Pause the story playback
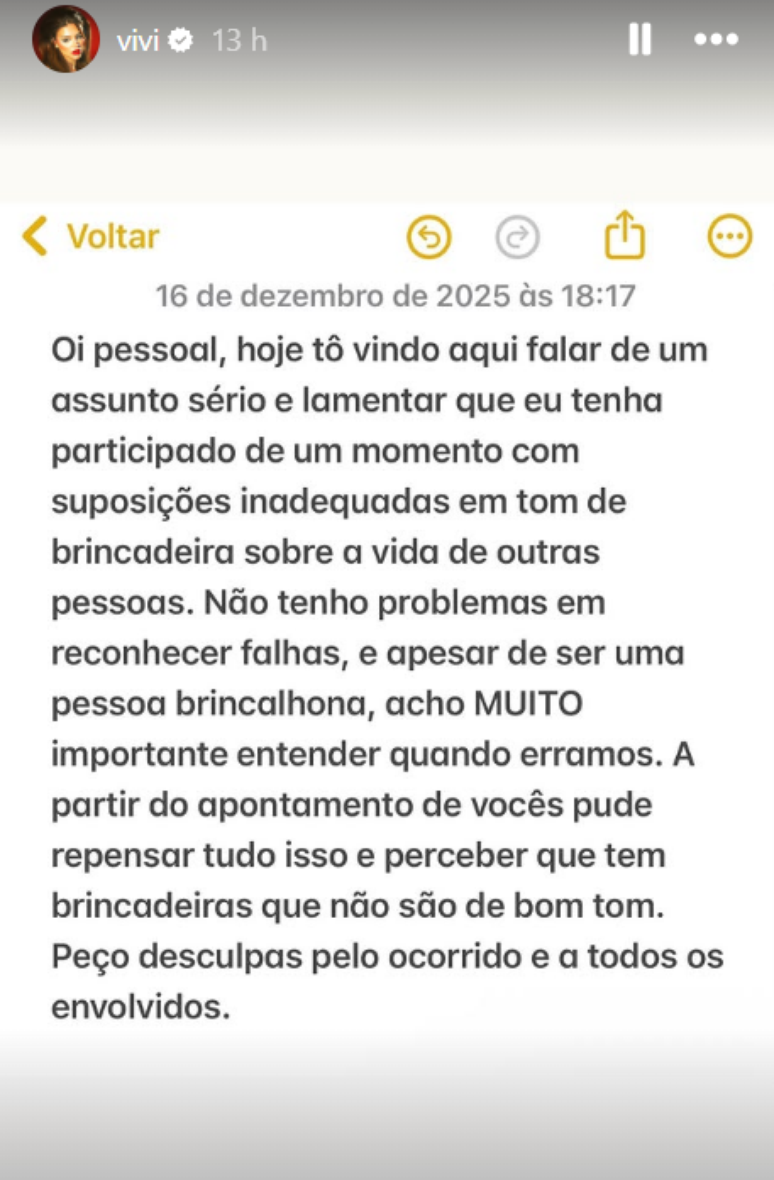The image size is (774, 1180). pyautogui.click(x=639, y=40)
